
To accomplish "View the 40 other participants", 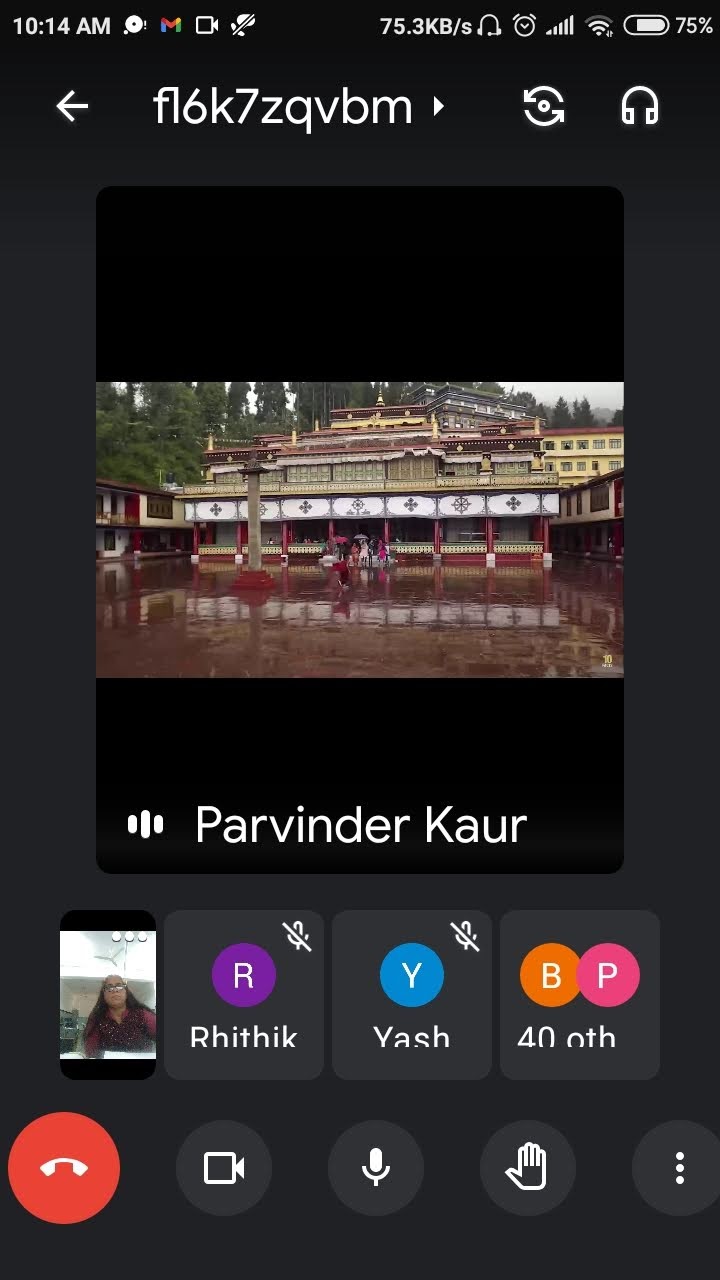I will pyautogui.click(x=580, y=994).
